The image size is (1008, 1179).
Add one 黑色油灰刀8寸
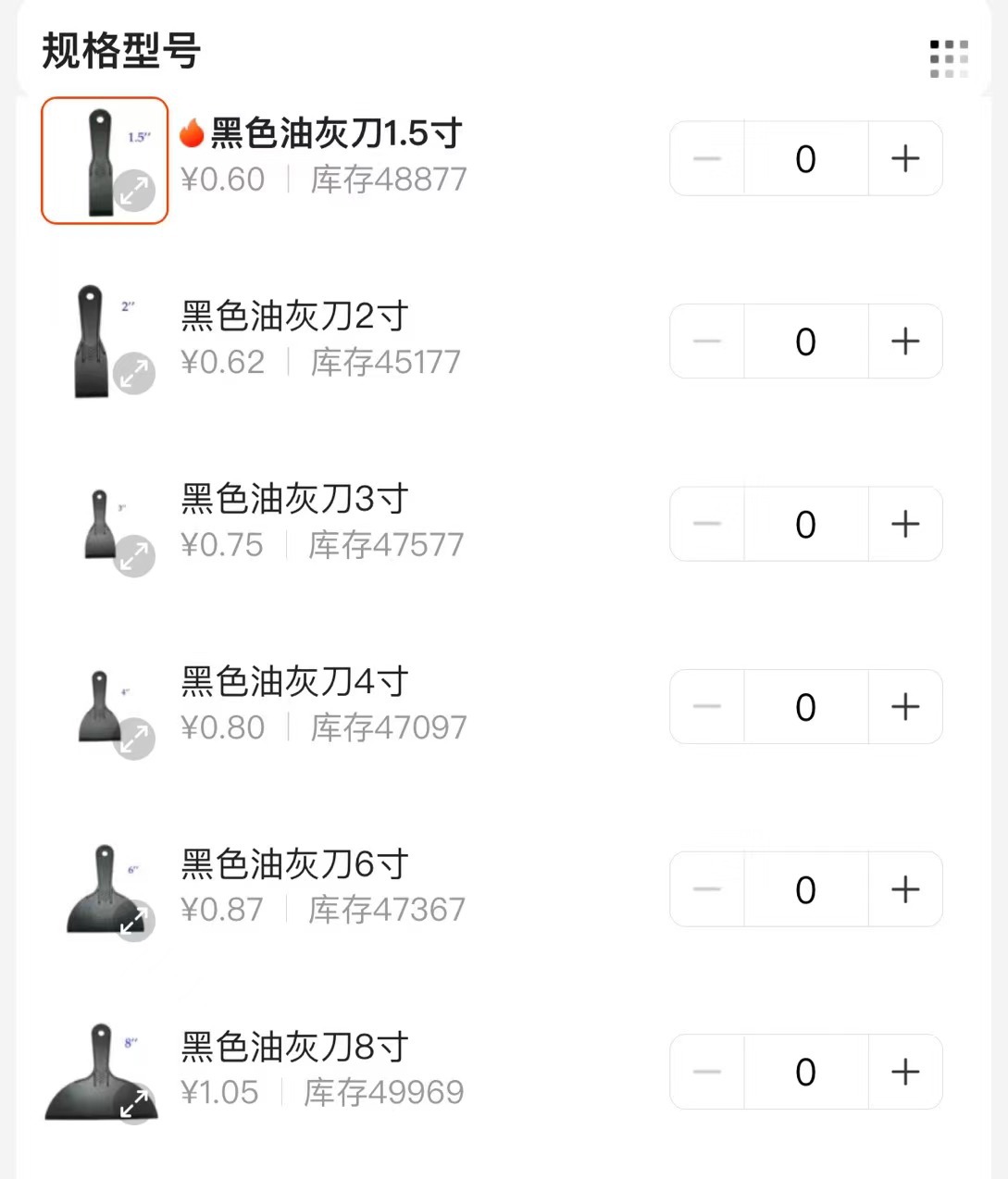[904, 1072]
